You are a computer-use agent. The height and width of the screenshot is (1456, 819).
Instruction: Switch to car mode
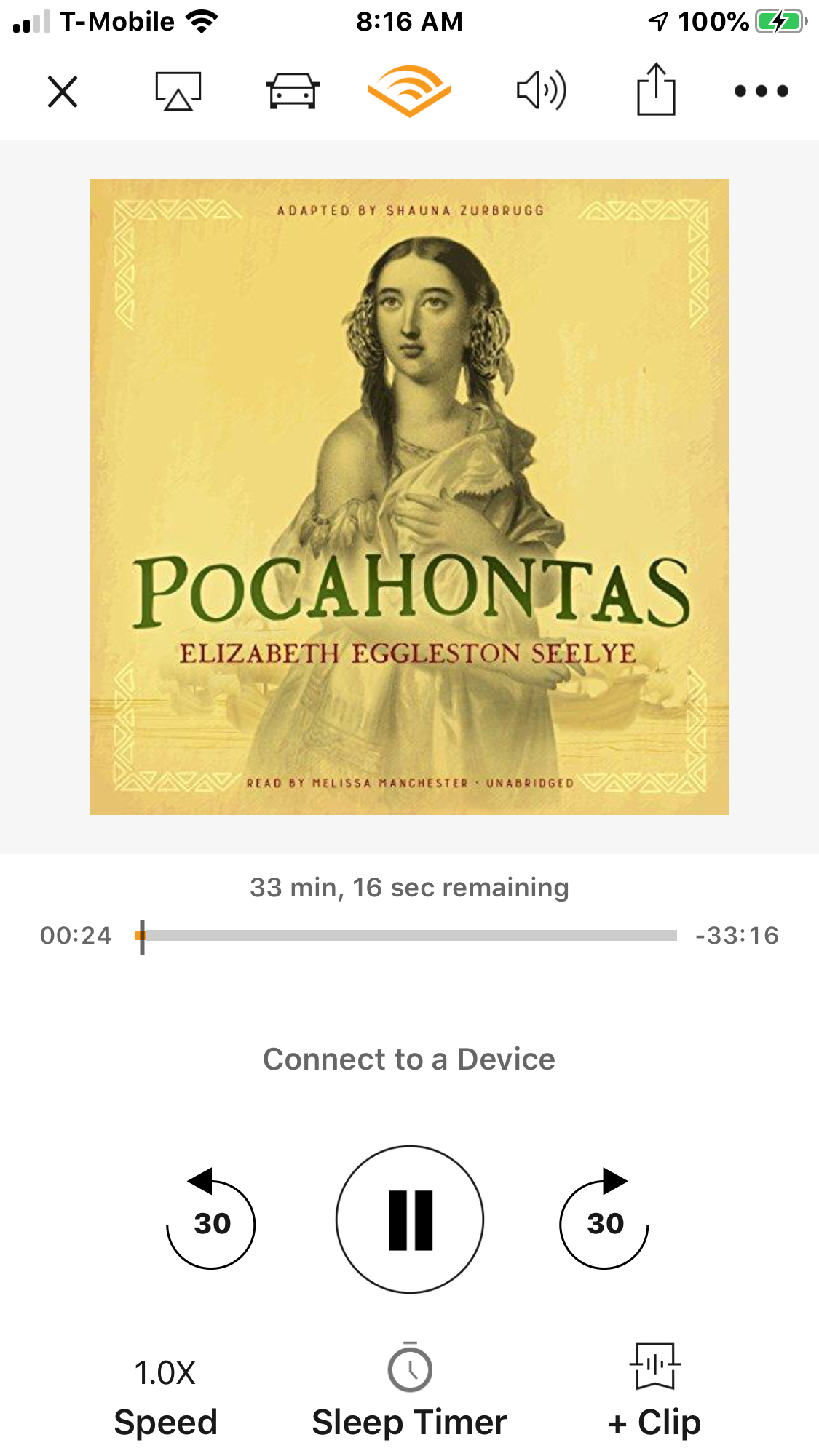(x=292, y=92)
